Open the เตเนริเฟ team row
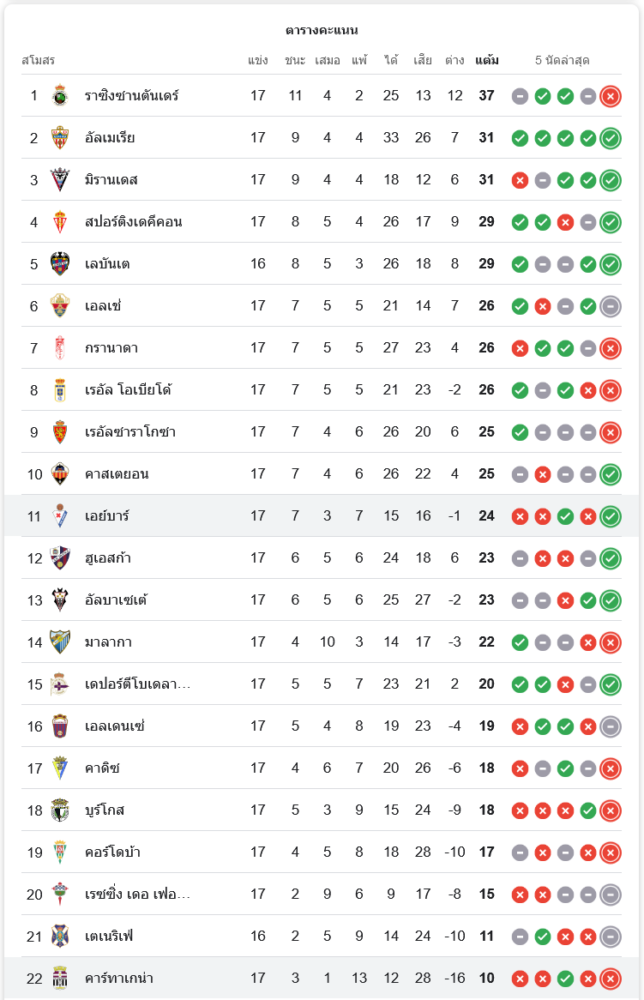This screenshot has height=1000, width=644. [109, 936]
